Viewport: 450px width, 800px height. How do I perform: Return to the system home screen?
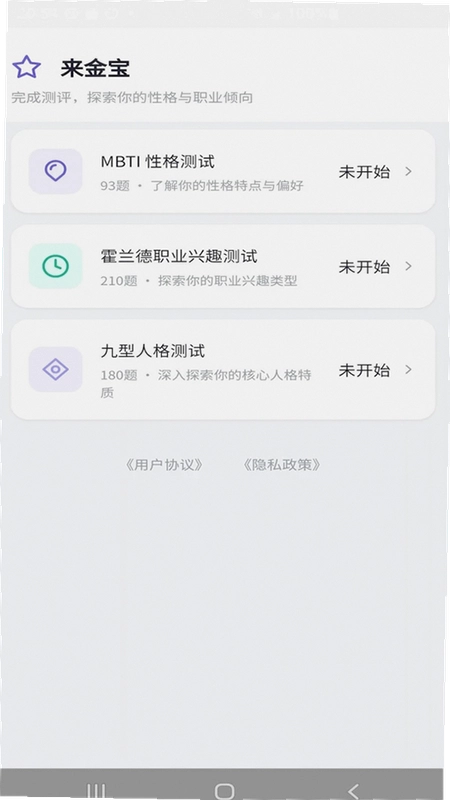point(224,791)
